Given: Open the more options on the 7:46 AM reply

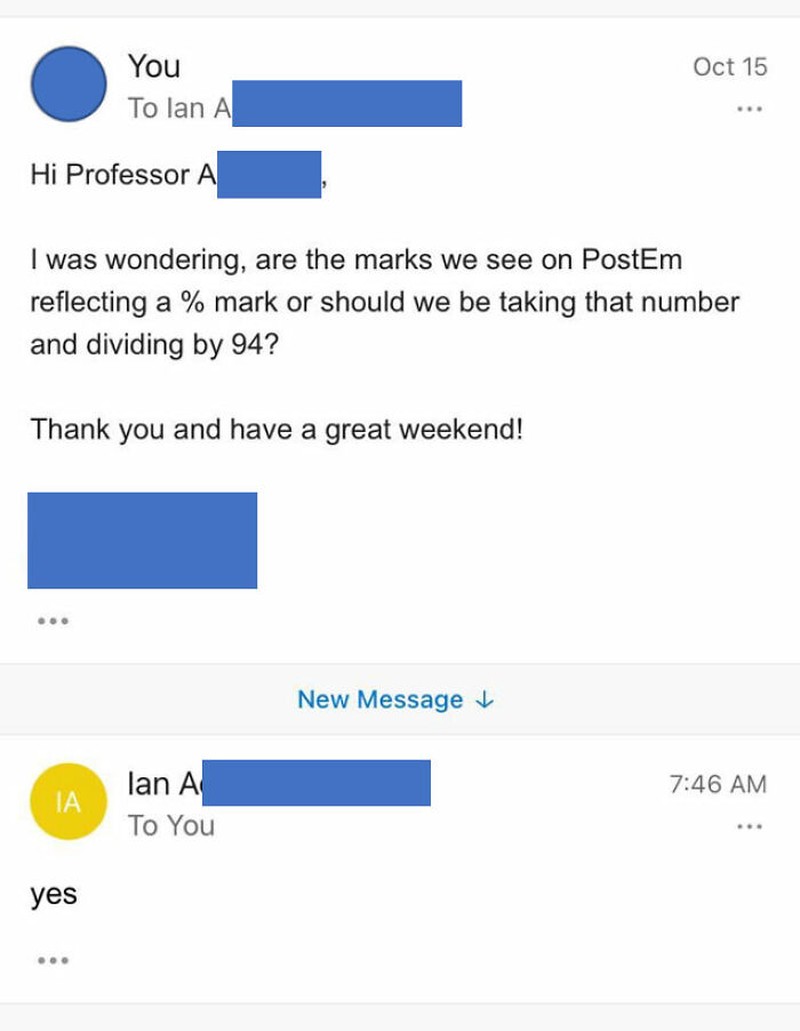Looking at the screenshot, I should (748, 827).
